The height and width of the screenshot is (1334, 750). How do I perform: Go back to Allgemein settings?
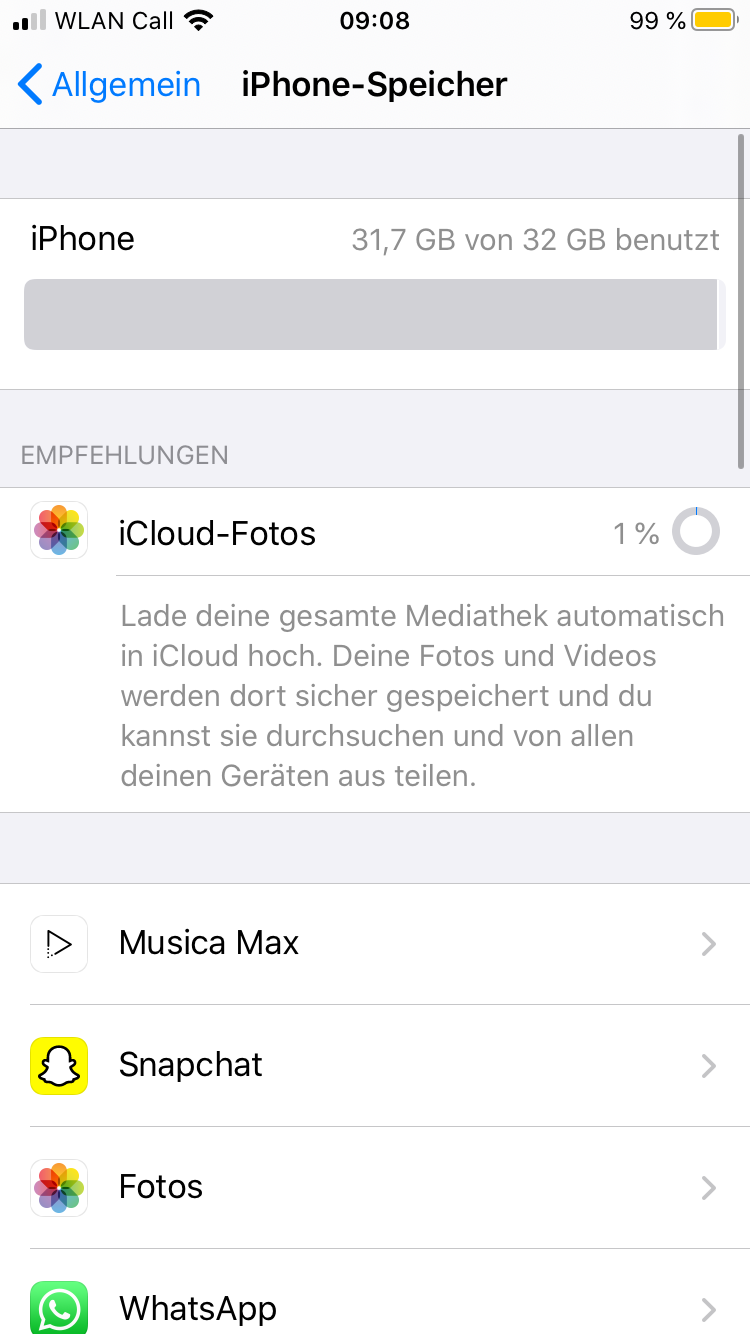click(110, 85)
